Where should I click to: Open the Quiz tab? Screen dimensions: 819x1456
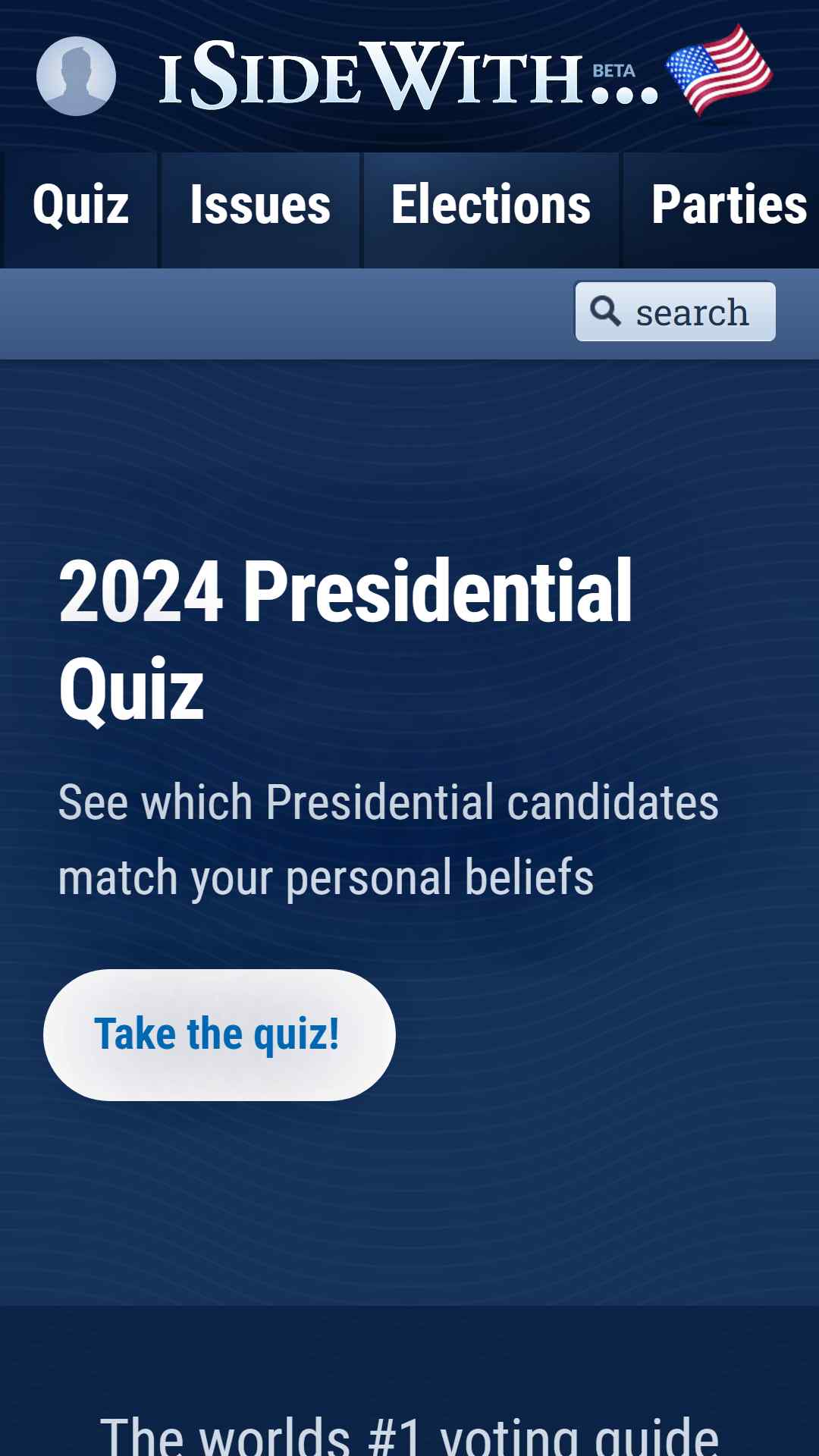(80, 206)
